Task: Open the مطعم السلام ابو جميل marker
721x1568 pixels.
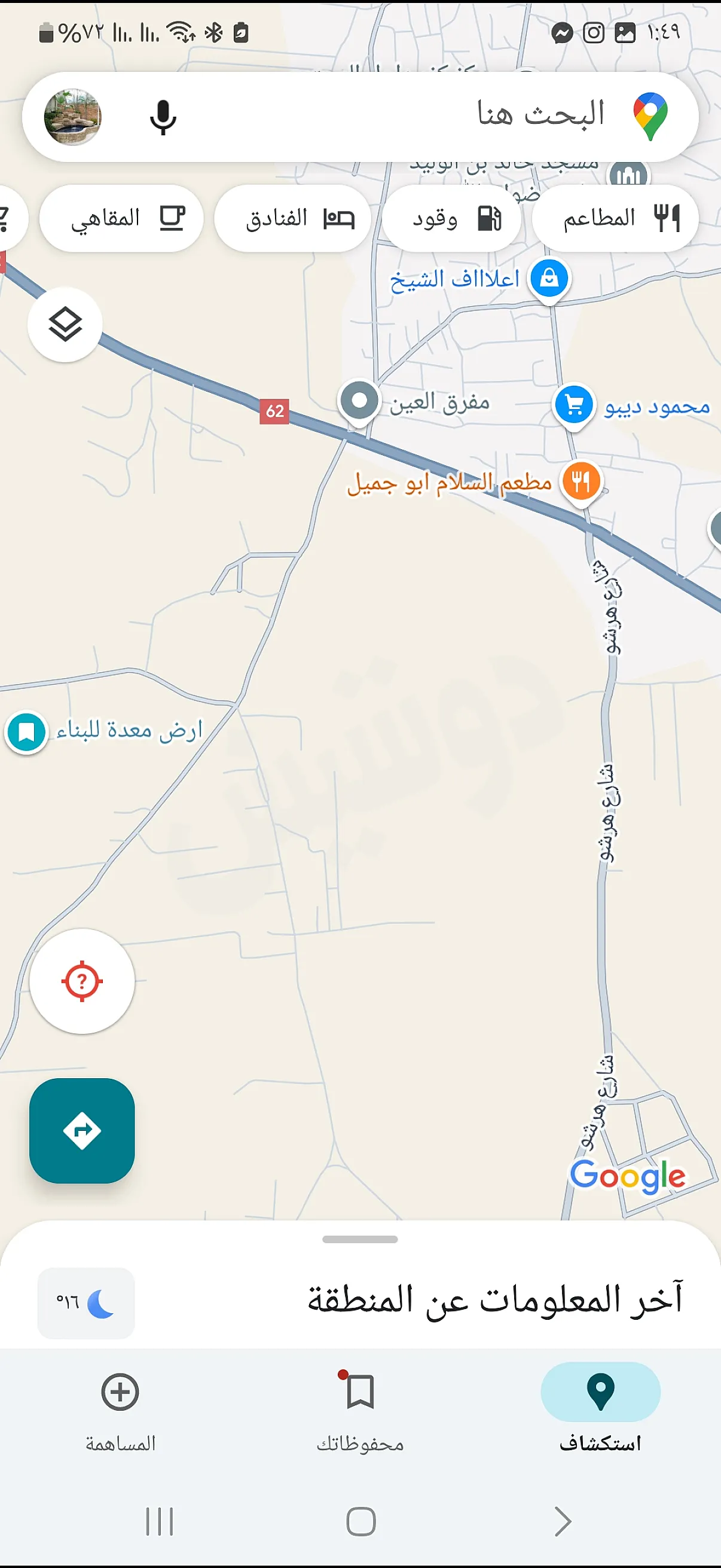Action: click(581, 481)
